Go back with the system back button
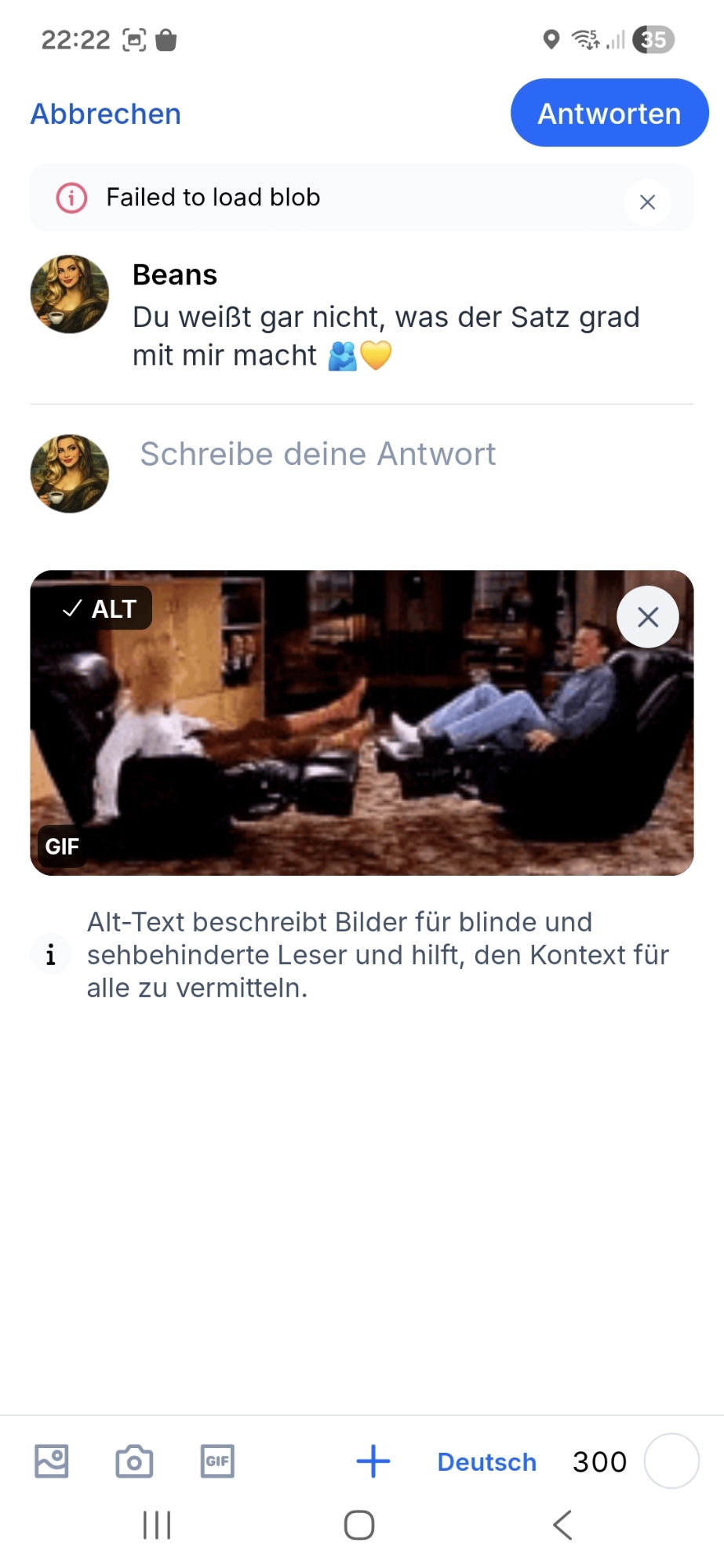Image resolution: width=724 pixels, height=1568 pixels. click(x=562, y=1525)
